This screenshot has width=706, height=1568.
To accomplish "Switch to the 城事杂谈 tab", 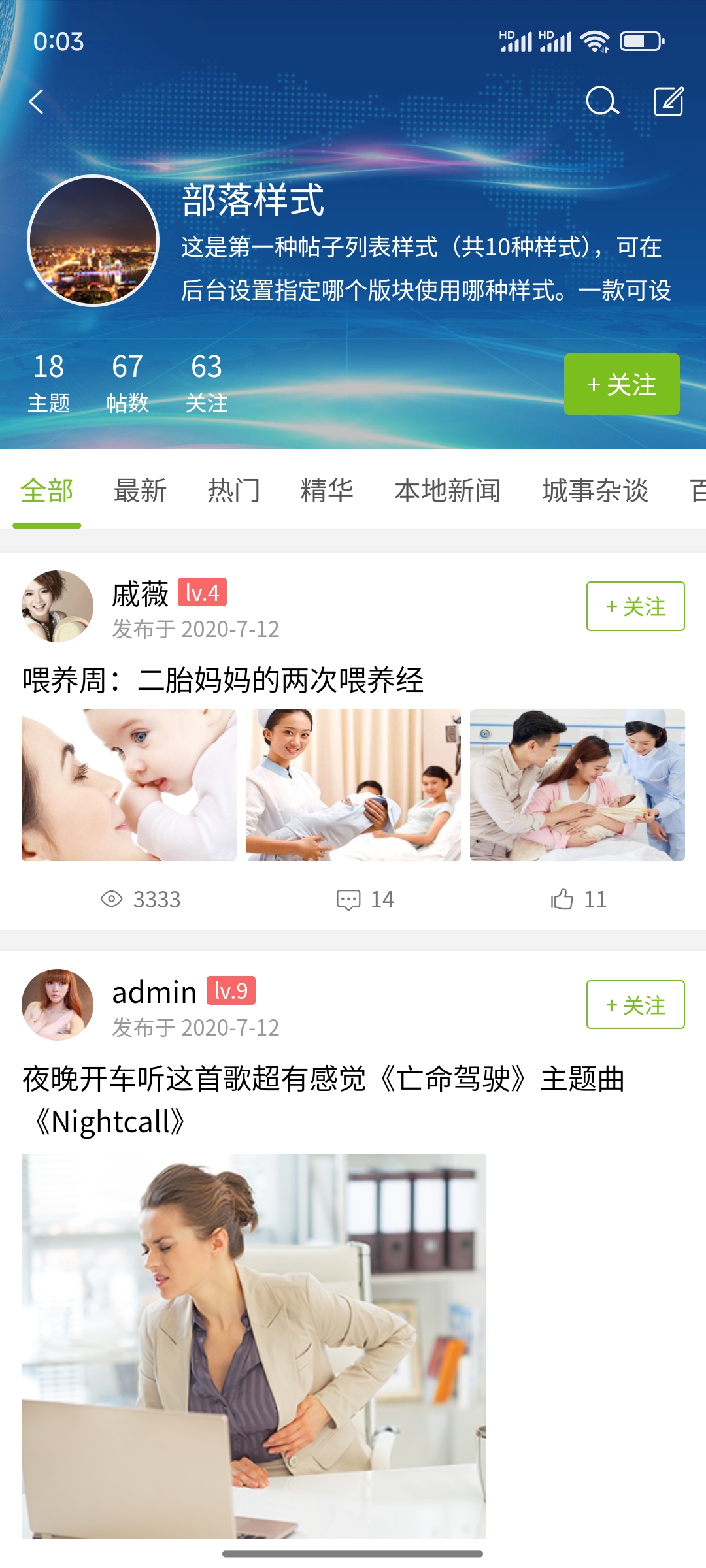I will tap(596, 491).
